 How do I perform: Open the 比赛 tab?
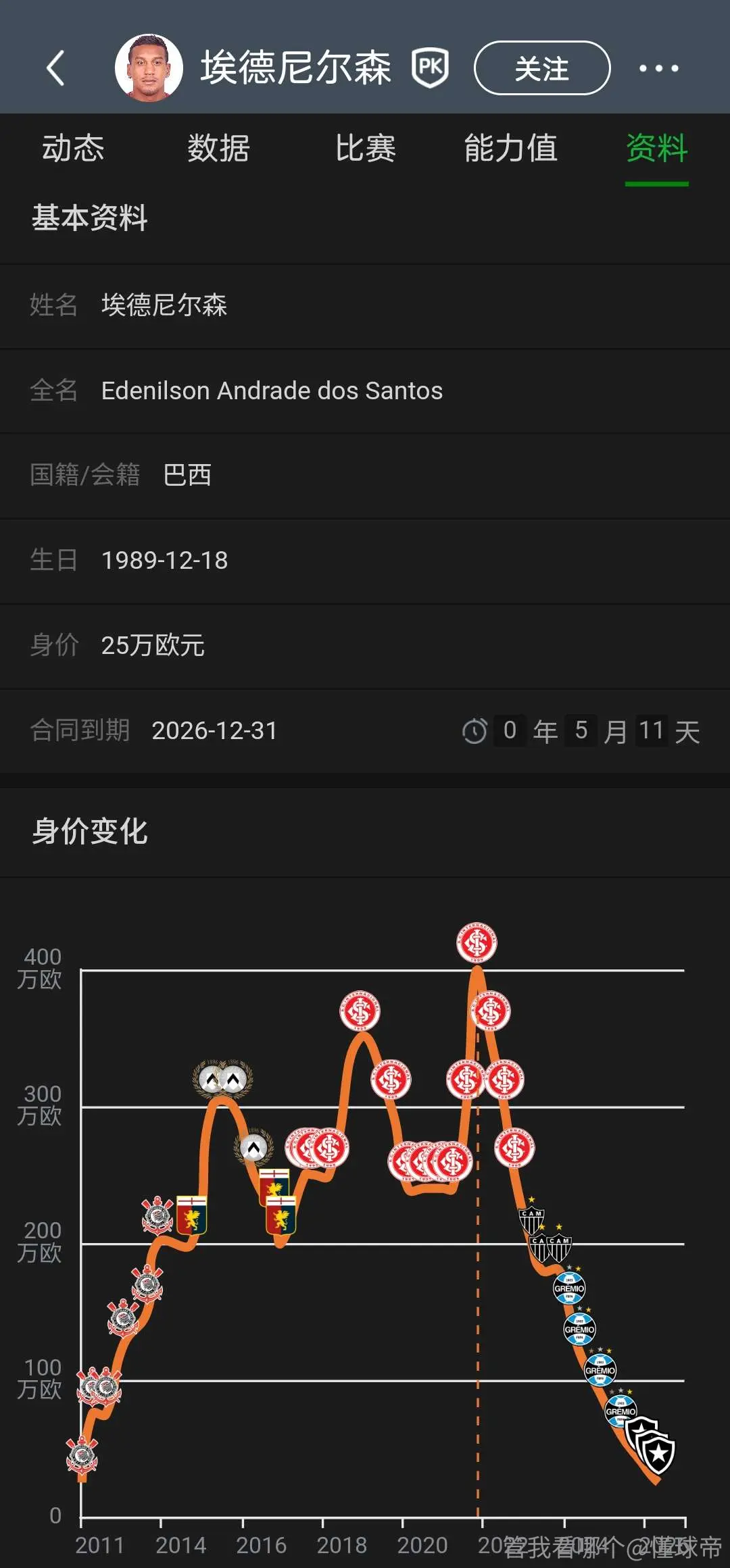pyautogui.click(x=365, y=148)
